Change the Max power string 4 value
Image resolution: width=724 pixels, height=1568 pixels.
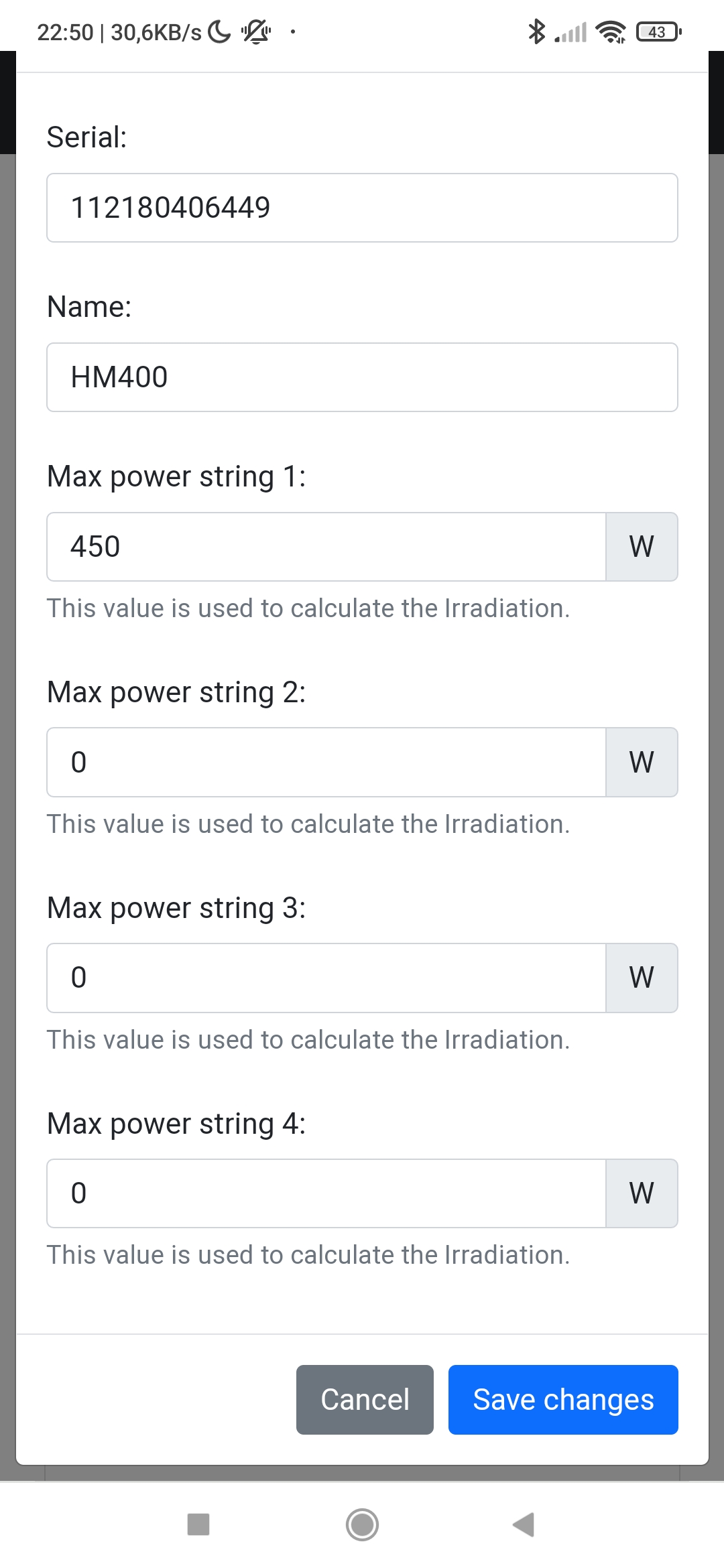coord(326,1193)
